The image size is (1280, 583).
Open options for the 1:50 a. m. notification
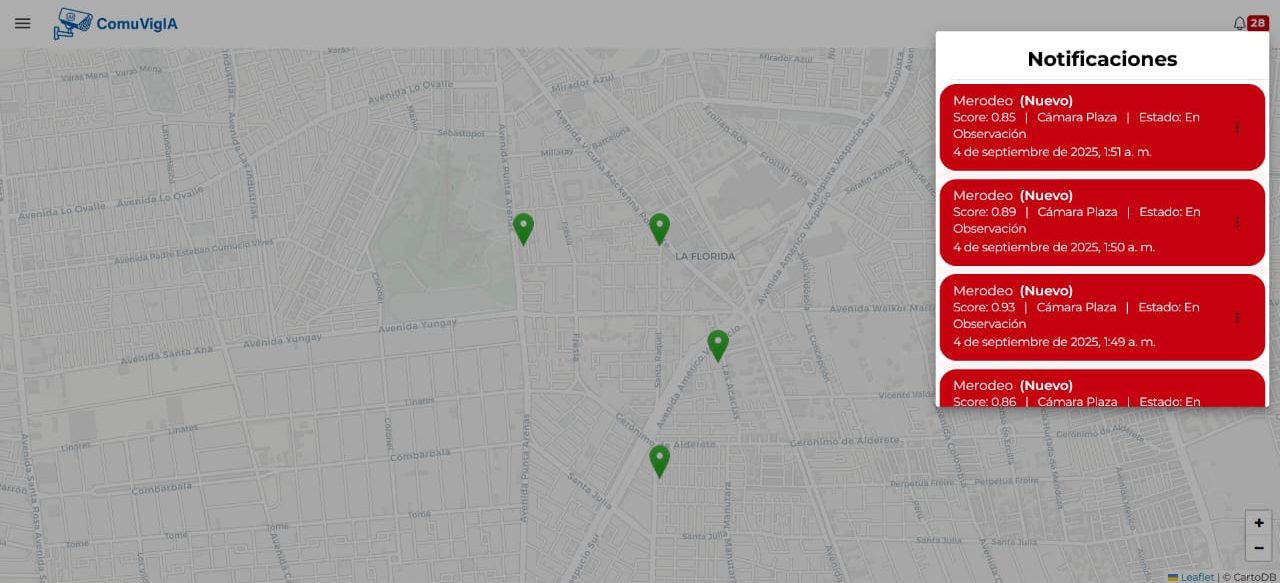1237,222
